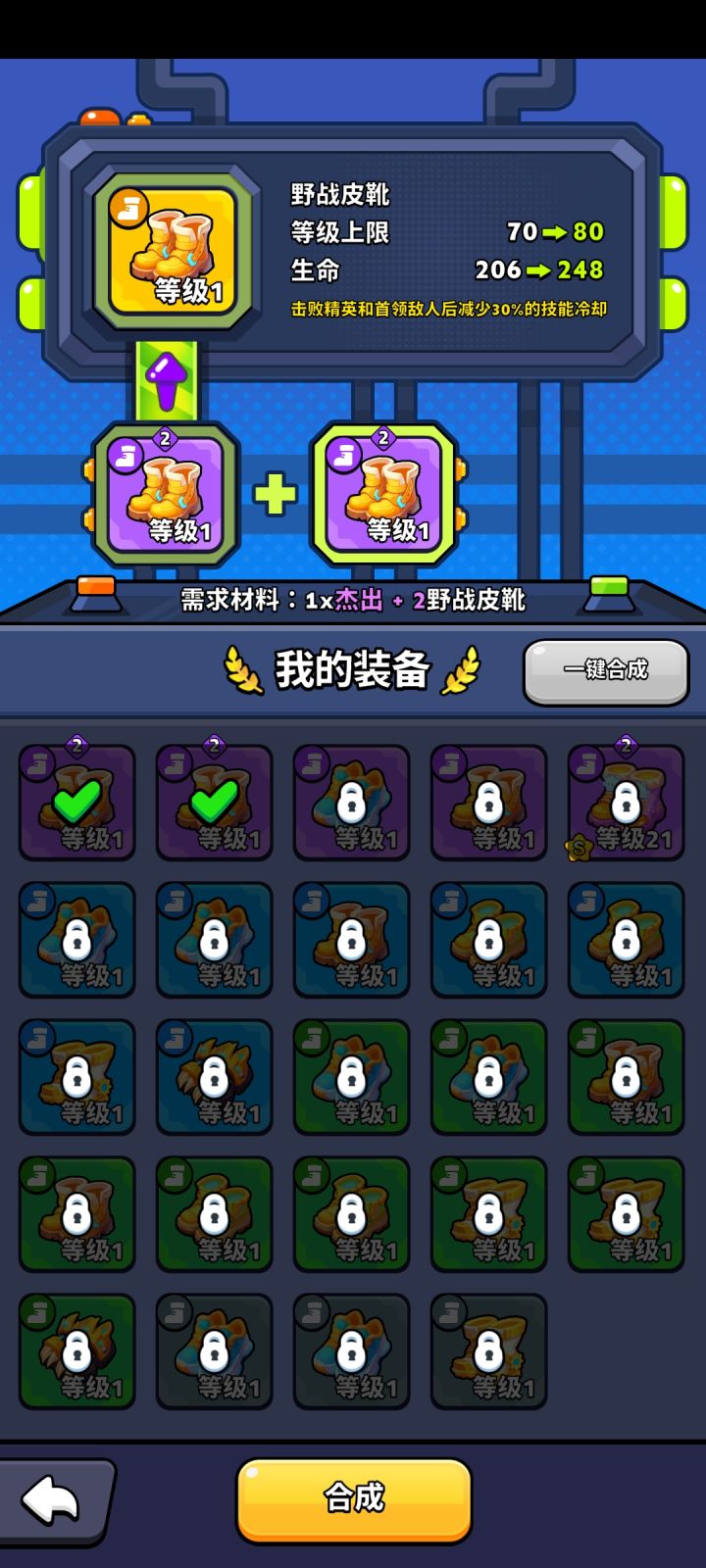Image resolution: width=706 pixels, height=1568 pixels.
Task: Tap the 一键合成 button
Action: coord(605,671)
